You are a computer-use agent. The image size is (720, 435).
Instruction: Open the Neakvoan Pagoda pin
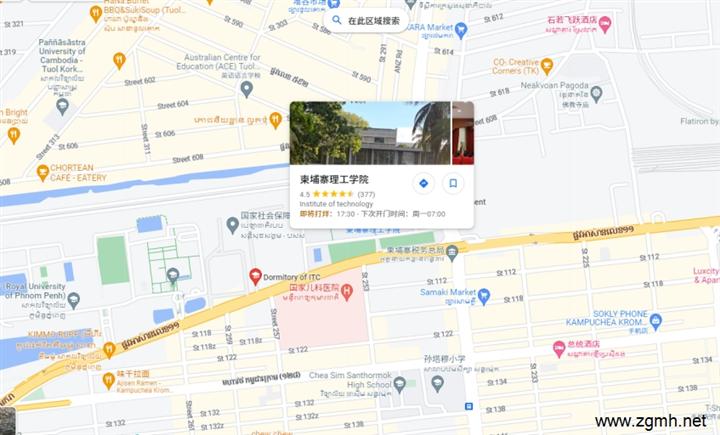click(x=596, y=93)
